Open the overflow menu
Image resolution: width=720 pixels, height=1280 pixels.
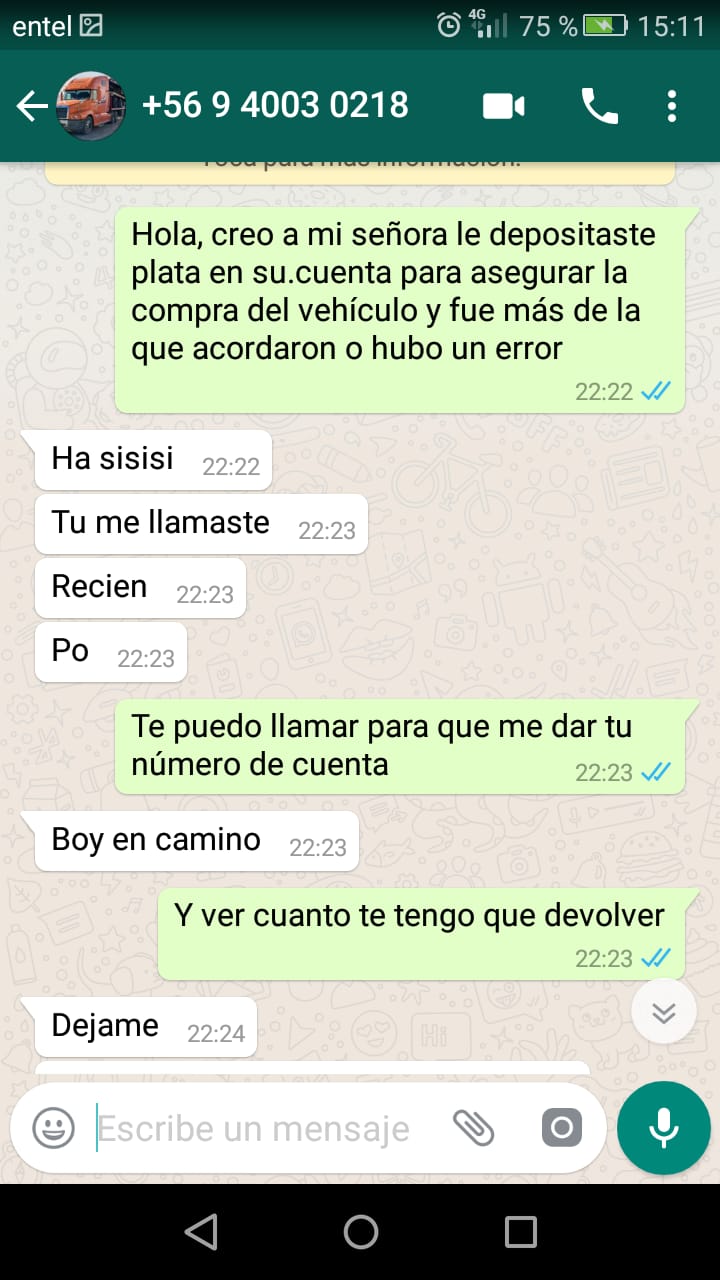(x=672, y=106)
